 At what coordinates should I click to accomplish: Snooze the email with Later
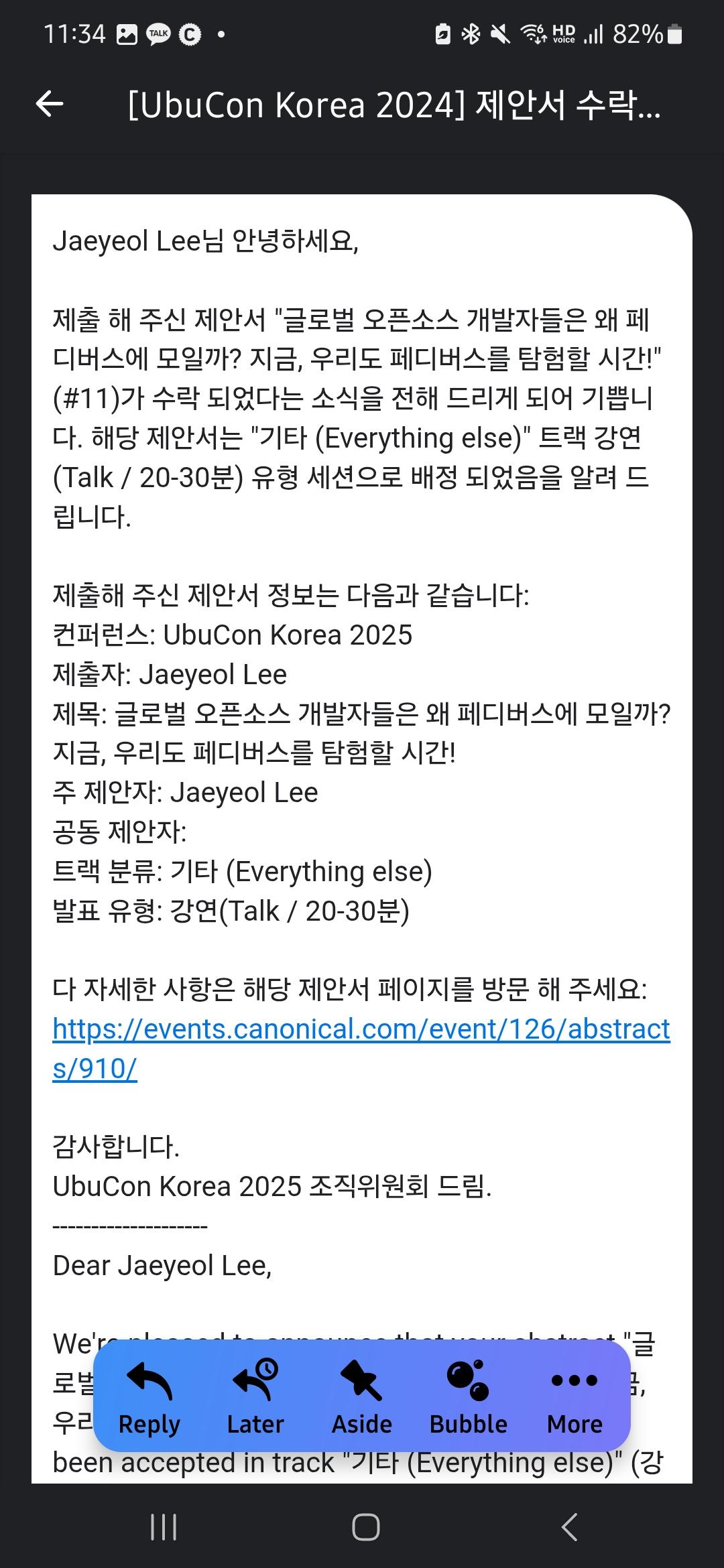[x=255, y=1398]
